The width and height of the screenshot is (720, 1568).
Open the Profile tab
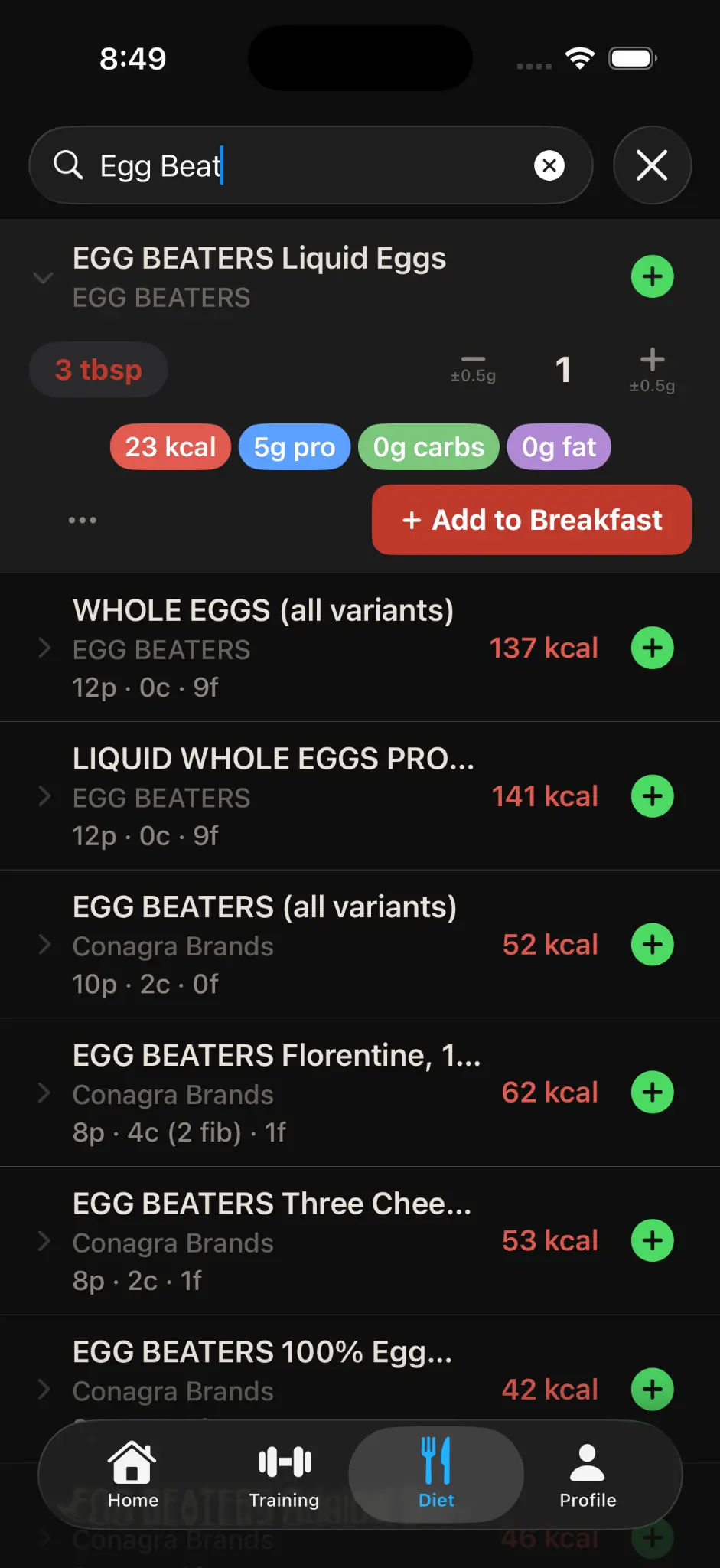point(586,1473)
